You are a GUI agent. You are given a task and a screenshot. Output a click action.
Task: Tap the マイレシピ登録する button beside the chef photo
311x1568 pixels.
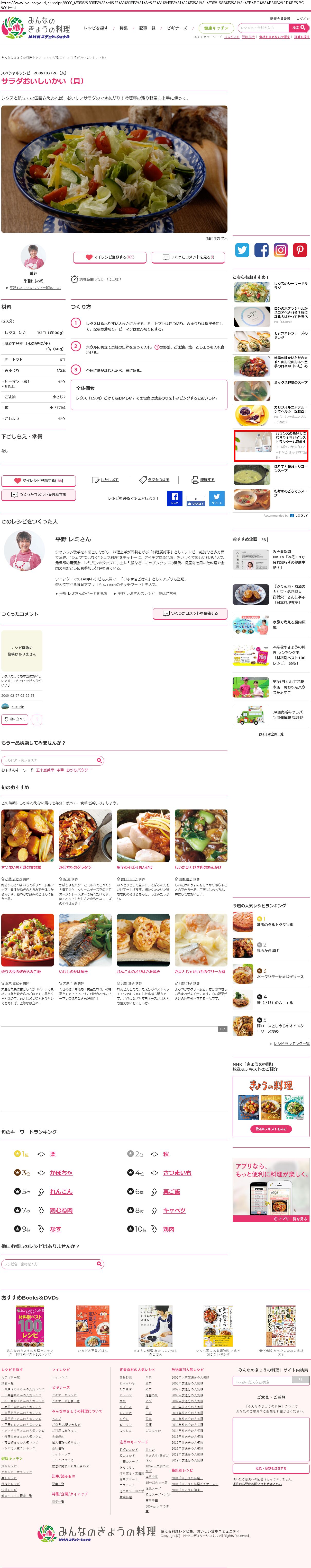tap(109, 257)
